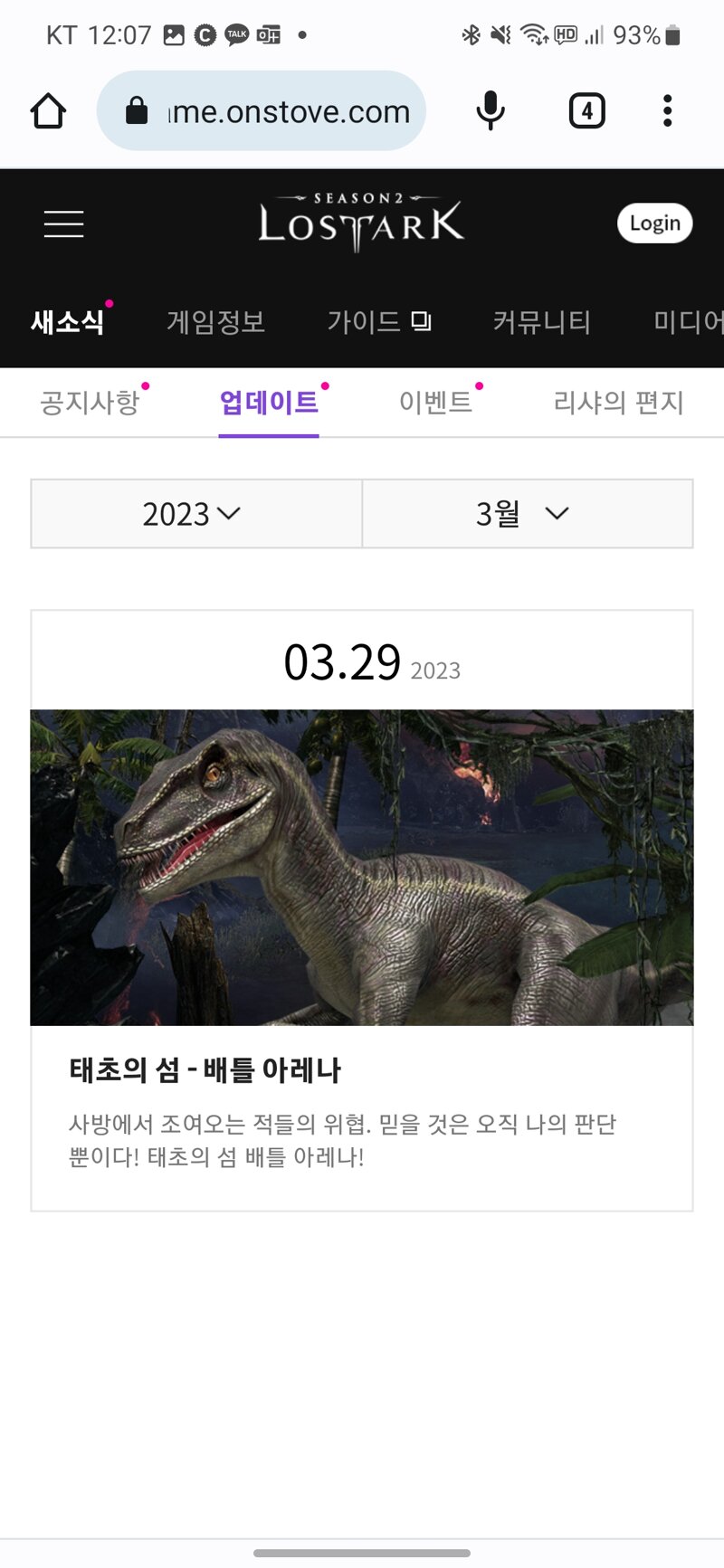Expand the 3월 month dropdown
This screenshot has width=724, height=1568.
pos(528,514)
